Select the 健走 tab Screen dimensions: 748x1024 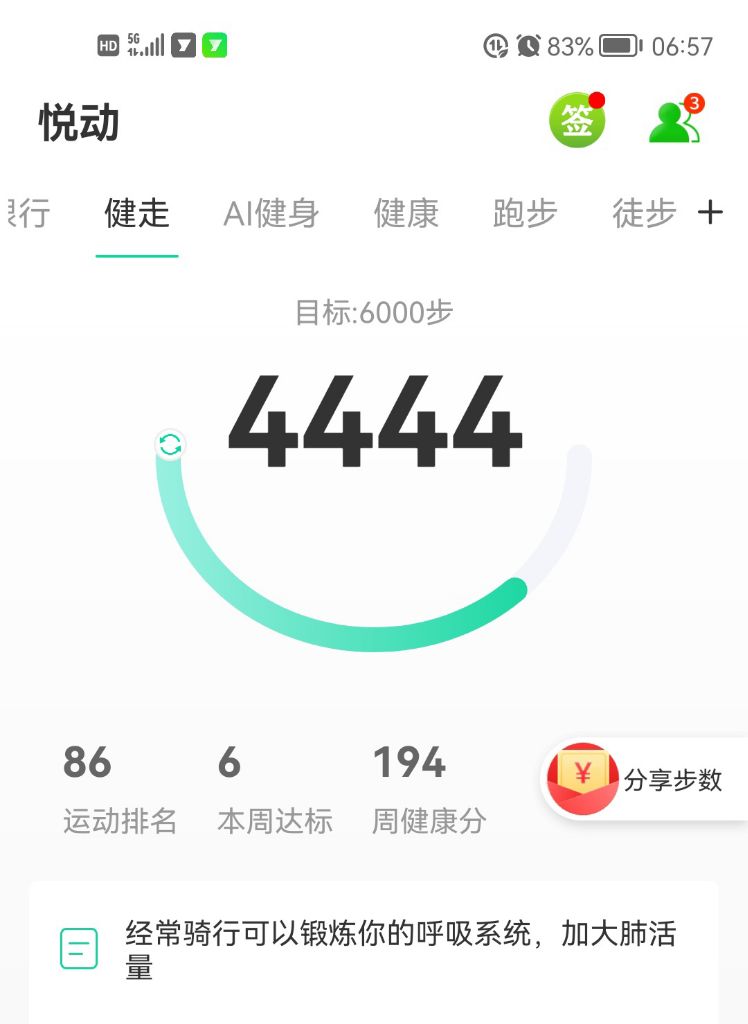[x=137, y=213]
